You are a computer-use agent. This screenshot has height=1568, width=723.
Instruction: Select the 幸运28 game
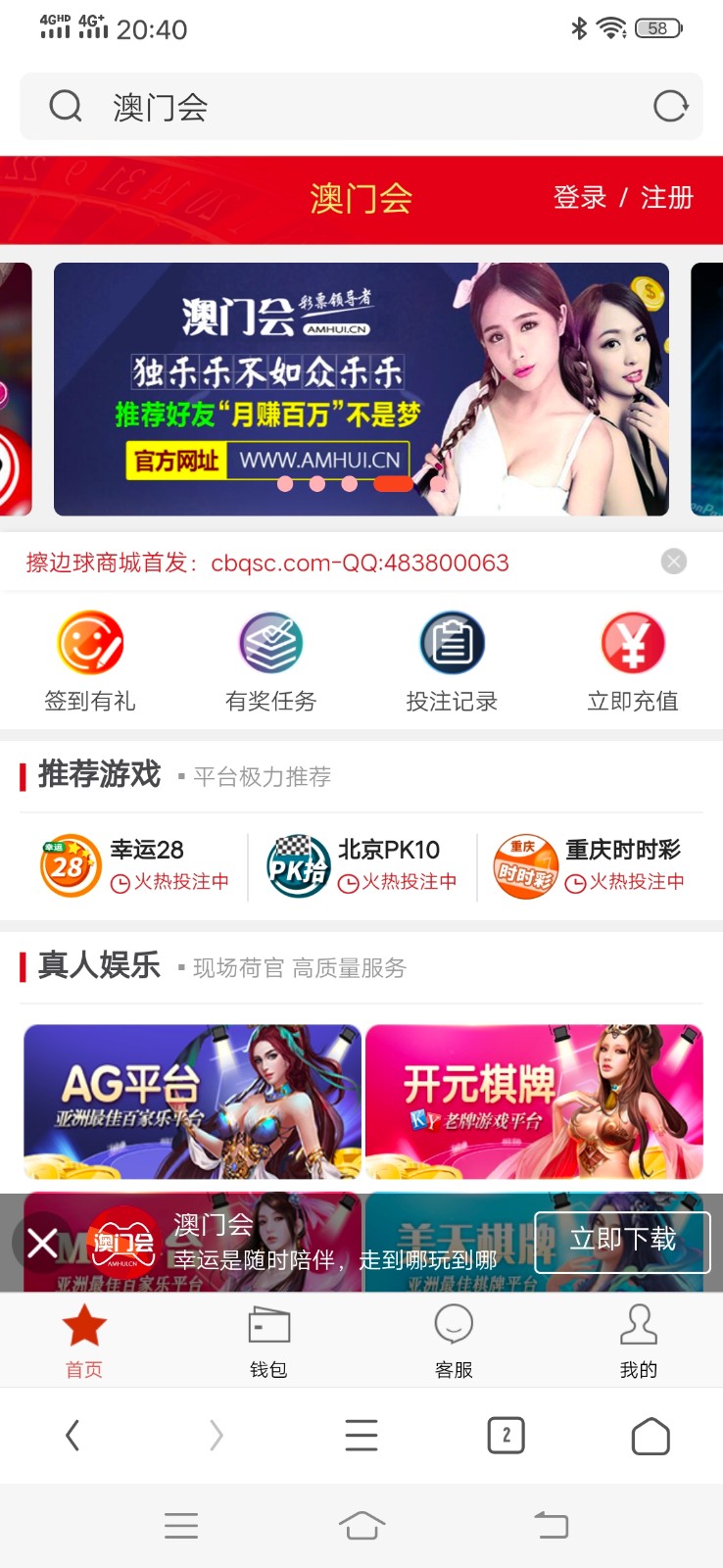tap(134, 865)
